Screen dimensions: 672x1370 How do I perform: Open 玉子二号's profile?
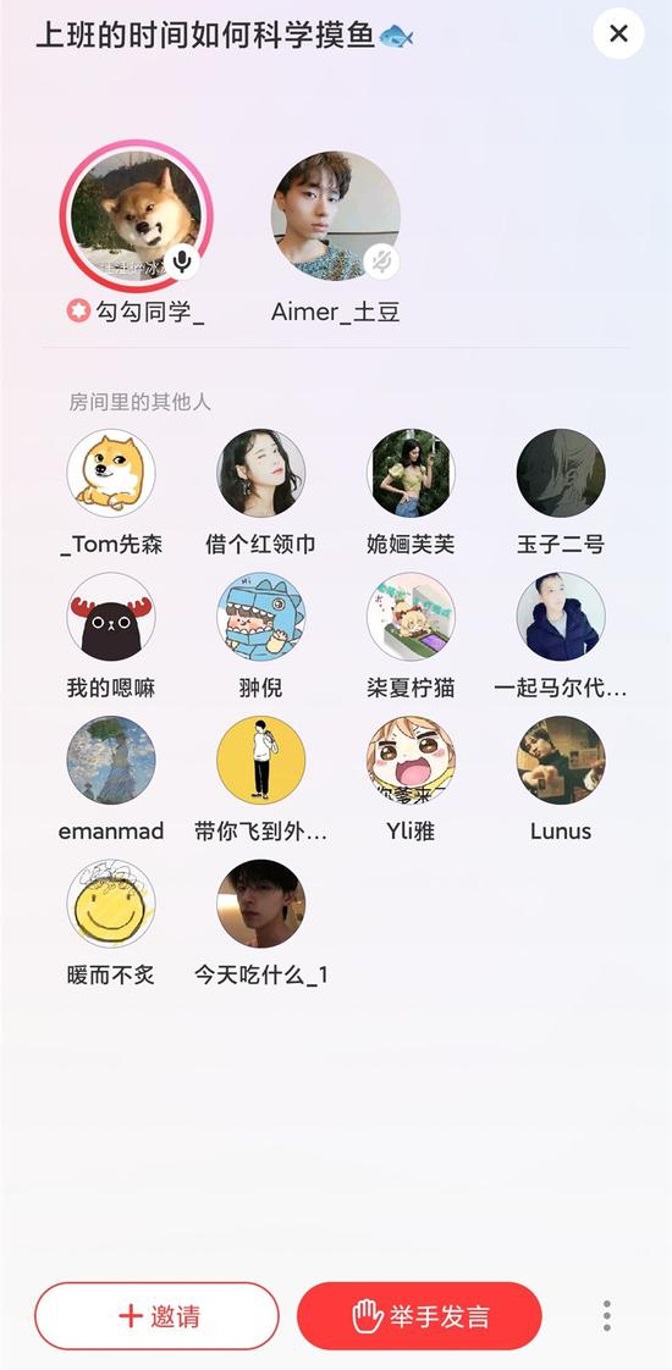pos(561,473)
